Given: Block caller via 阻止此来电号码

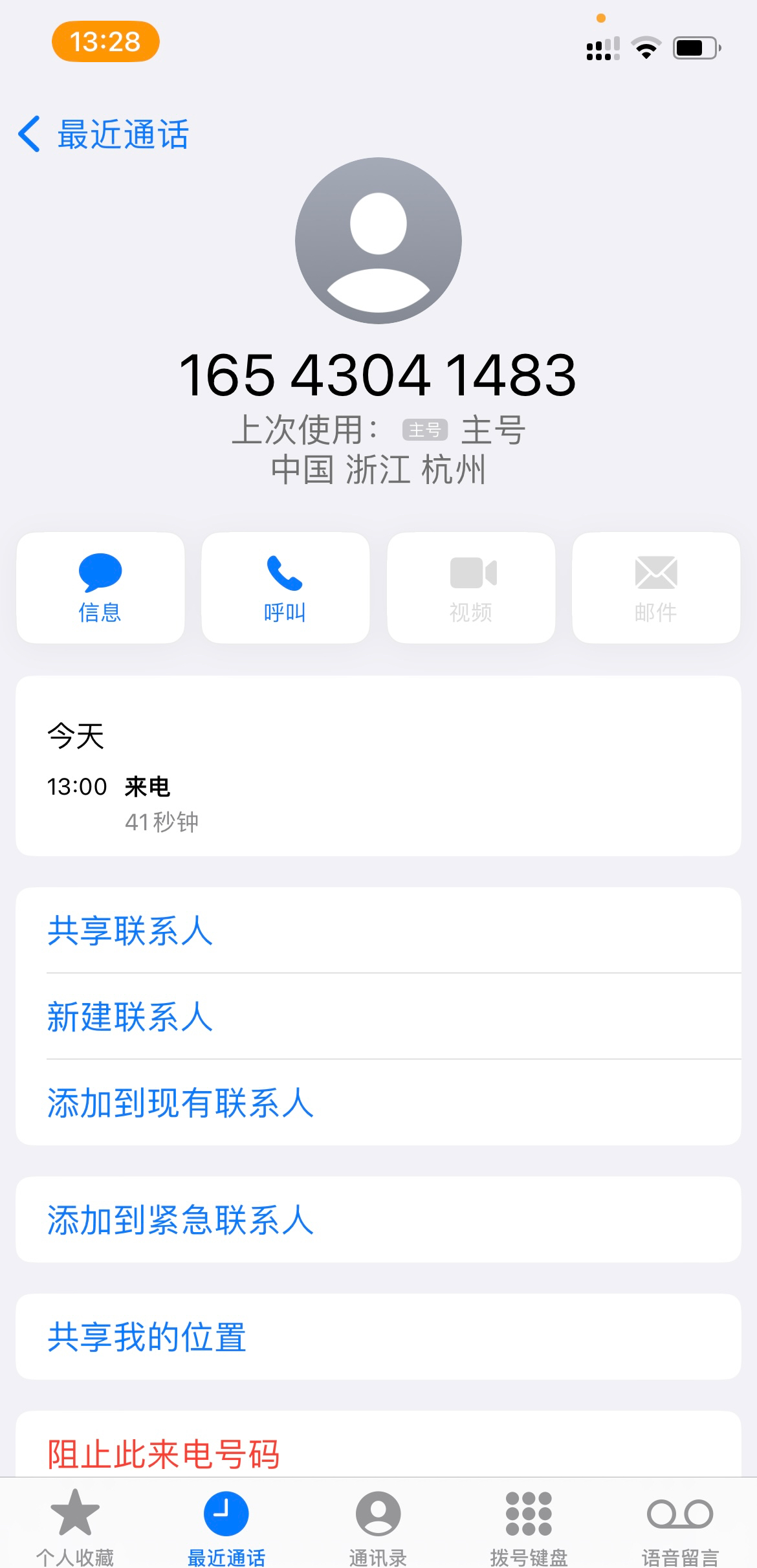Looking at the screenshot, I should pyautogui.click(x=163, y=1453).
